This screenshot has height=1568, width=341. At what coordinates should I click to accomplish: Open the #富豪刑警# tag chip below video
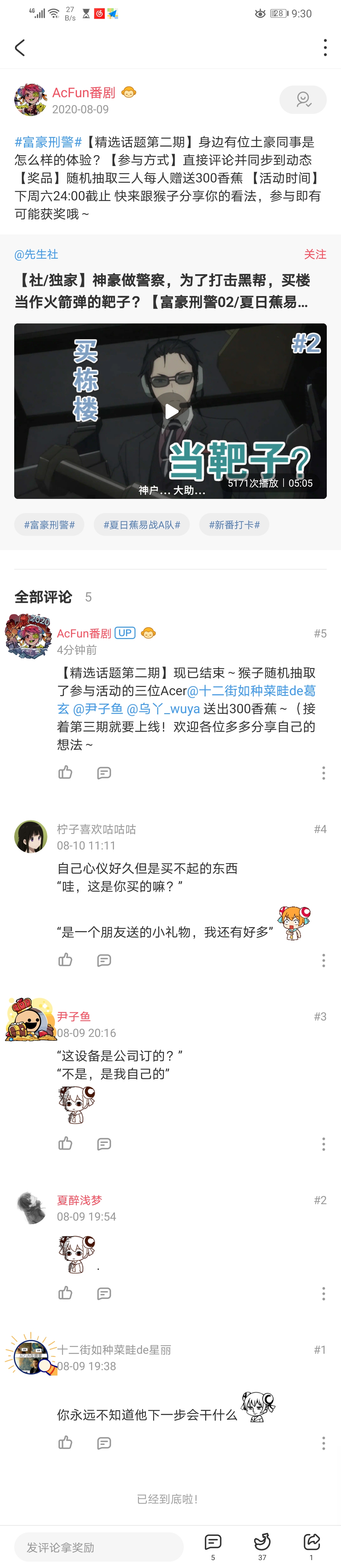[x=49, y=525]
